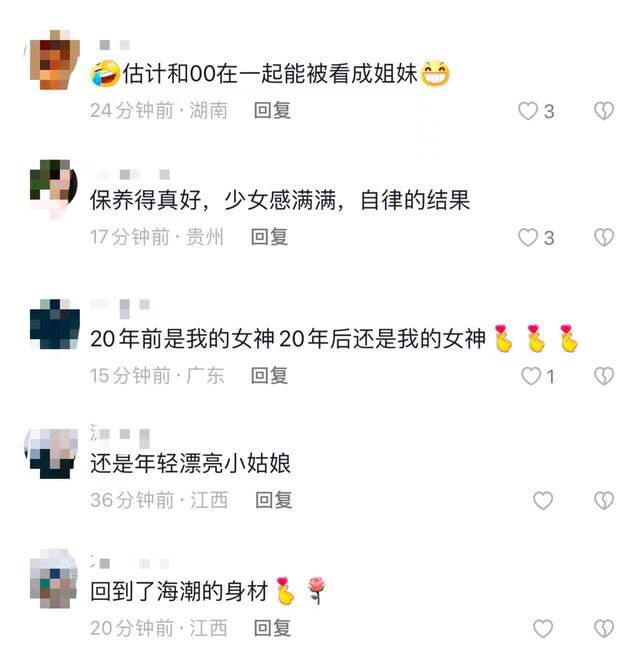The image size is (640, 670).
Task: Reply to the 36分钟前 Jiangxi comment
Action: pos(272,500)
